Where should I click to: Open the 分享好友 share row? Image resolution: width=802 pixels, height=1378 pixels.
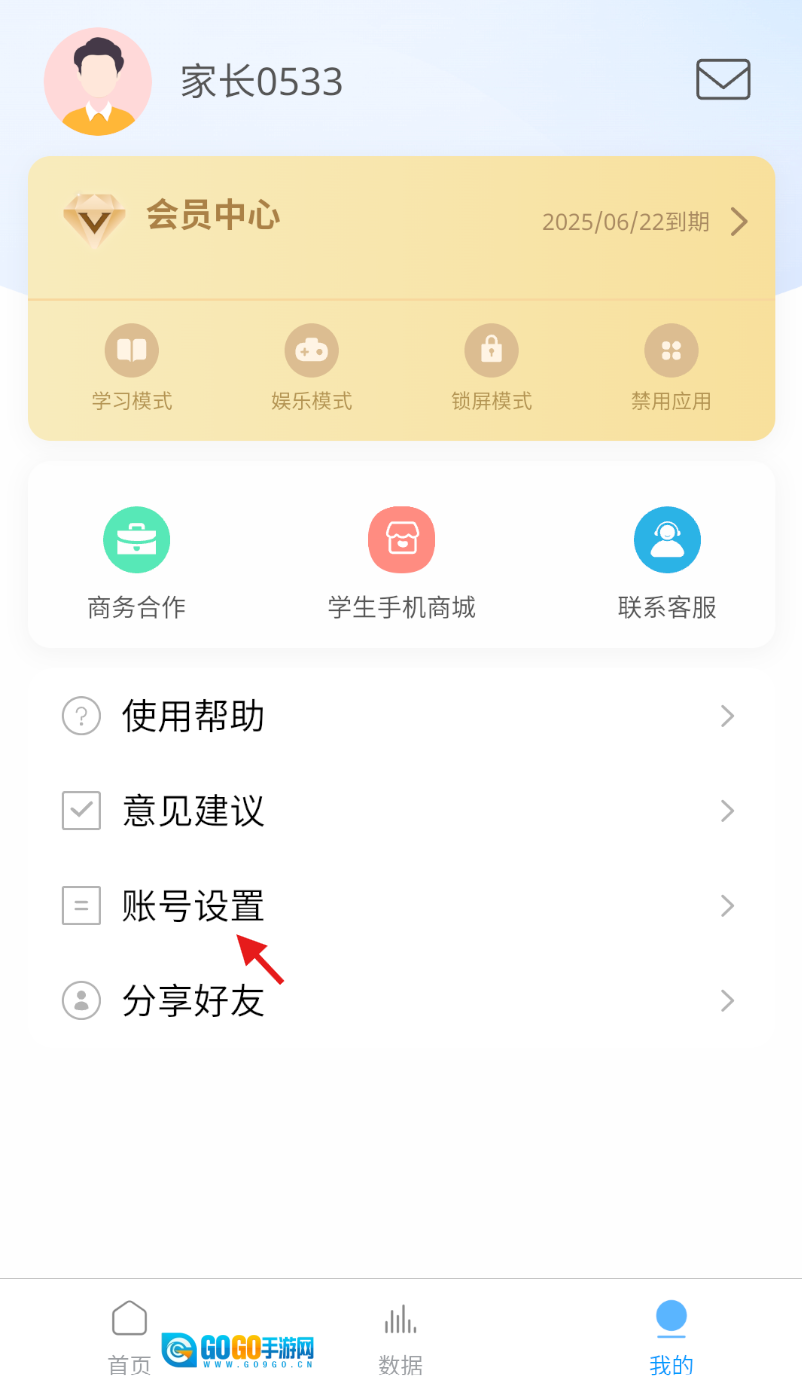[400, 1000]
